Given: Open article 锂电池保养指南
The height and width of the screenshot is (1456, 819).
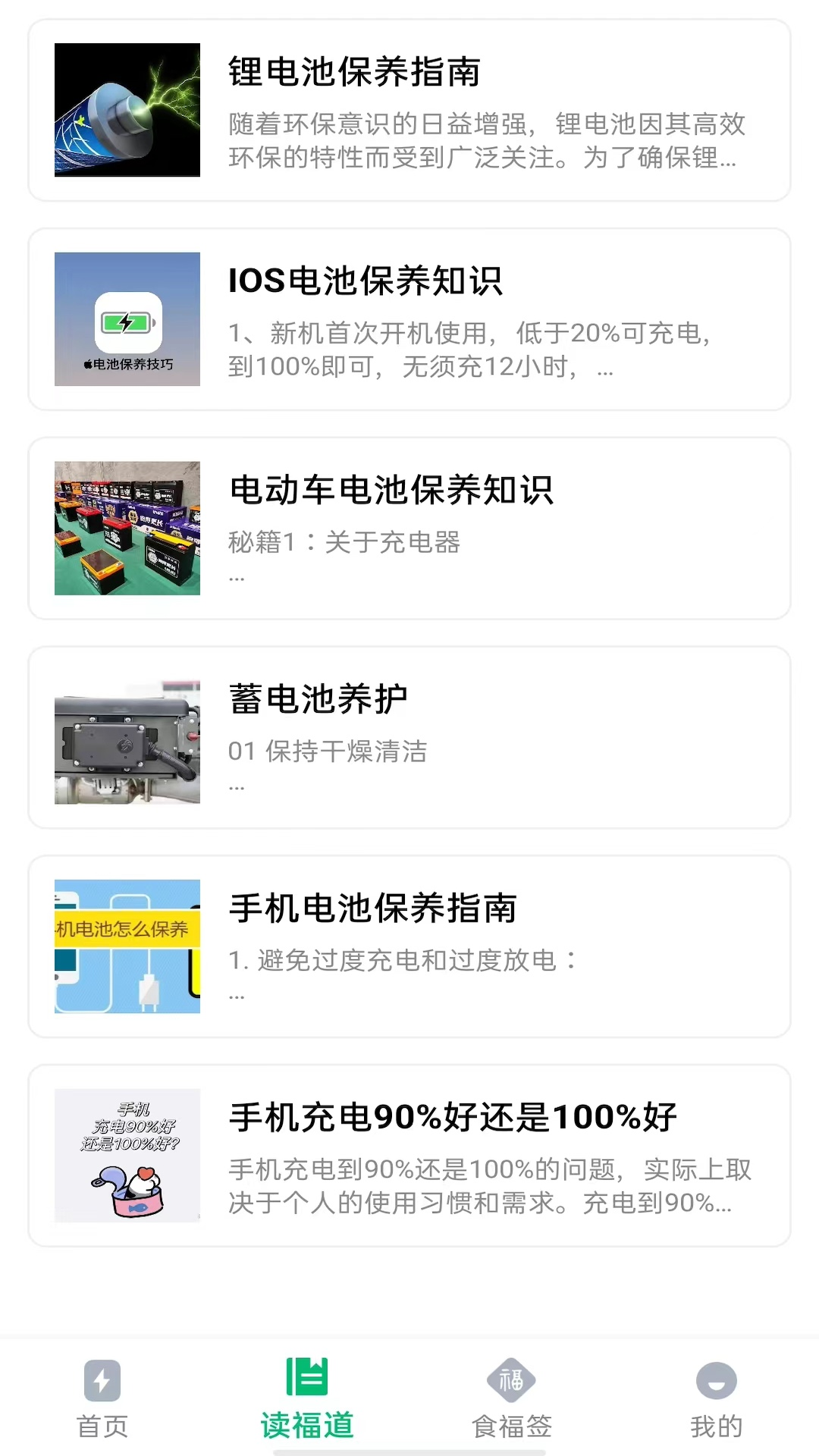Looking at the screenshot, I should (x=409, y=110).
